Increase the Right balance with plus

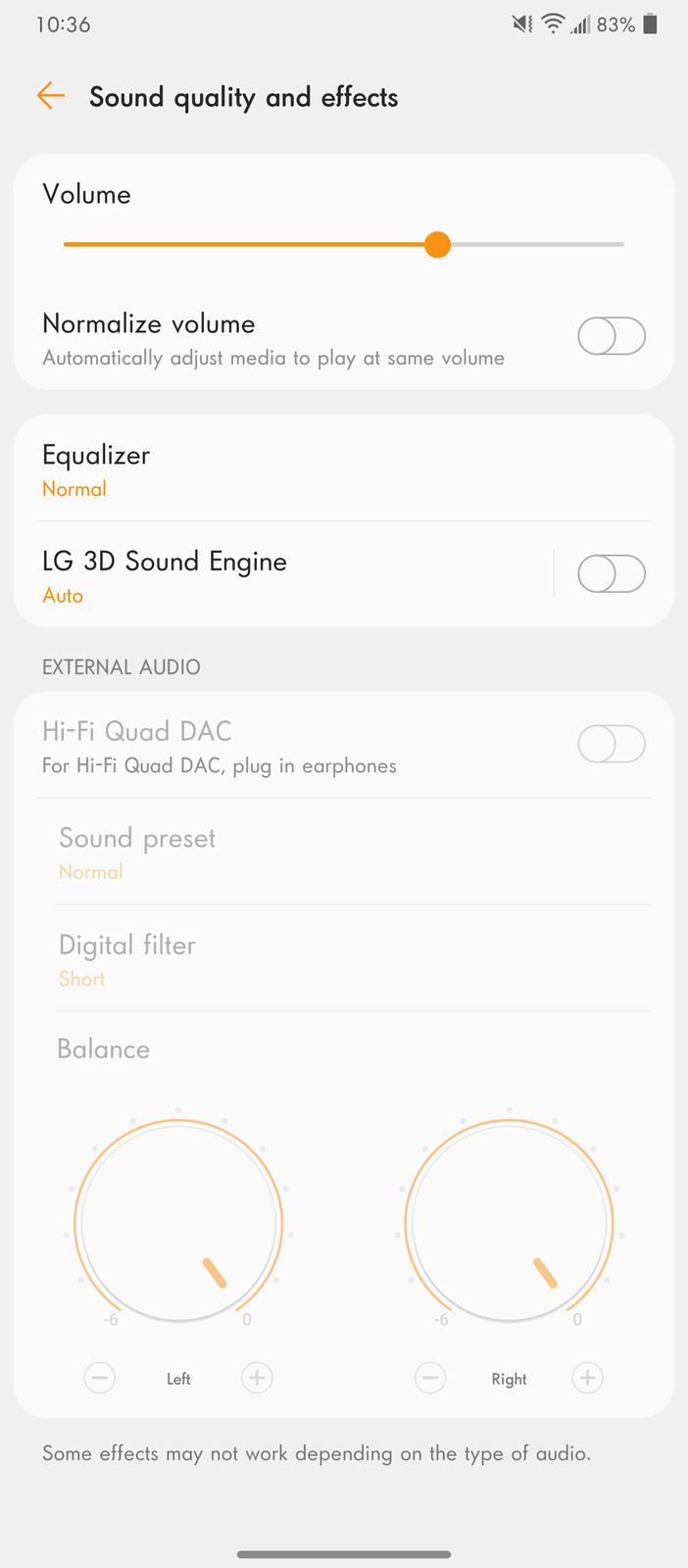[587, 1378]
